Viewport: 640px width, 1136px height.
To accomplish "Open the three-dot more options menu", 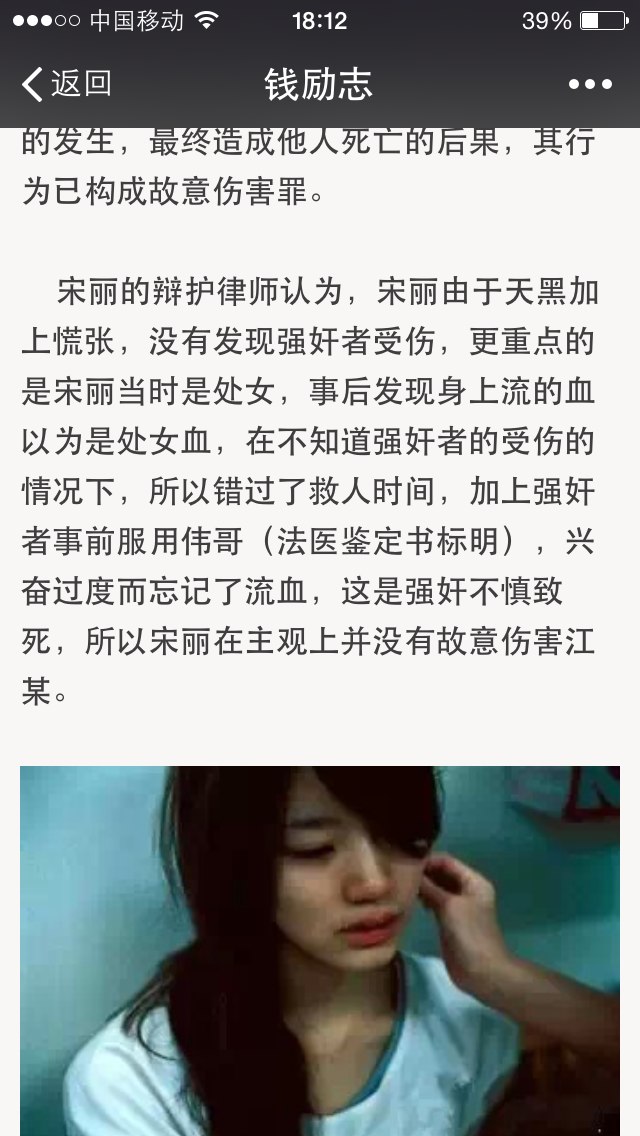I will (590, 85).
